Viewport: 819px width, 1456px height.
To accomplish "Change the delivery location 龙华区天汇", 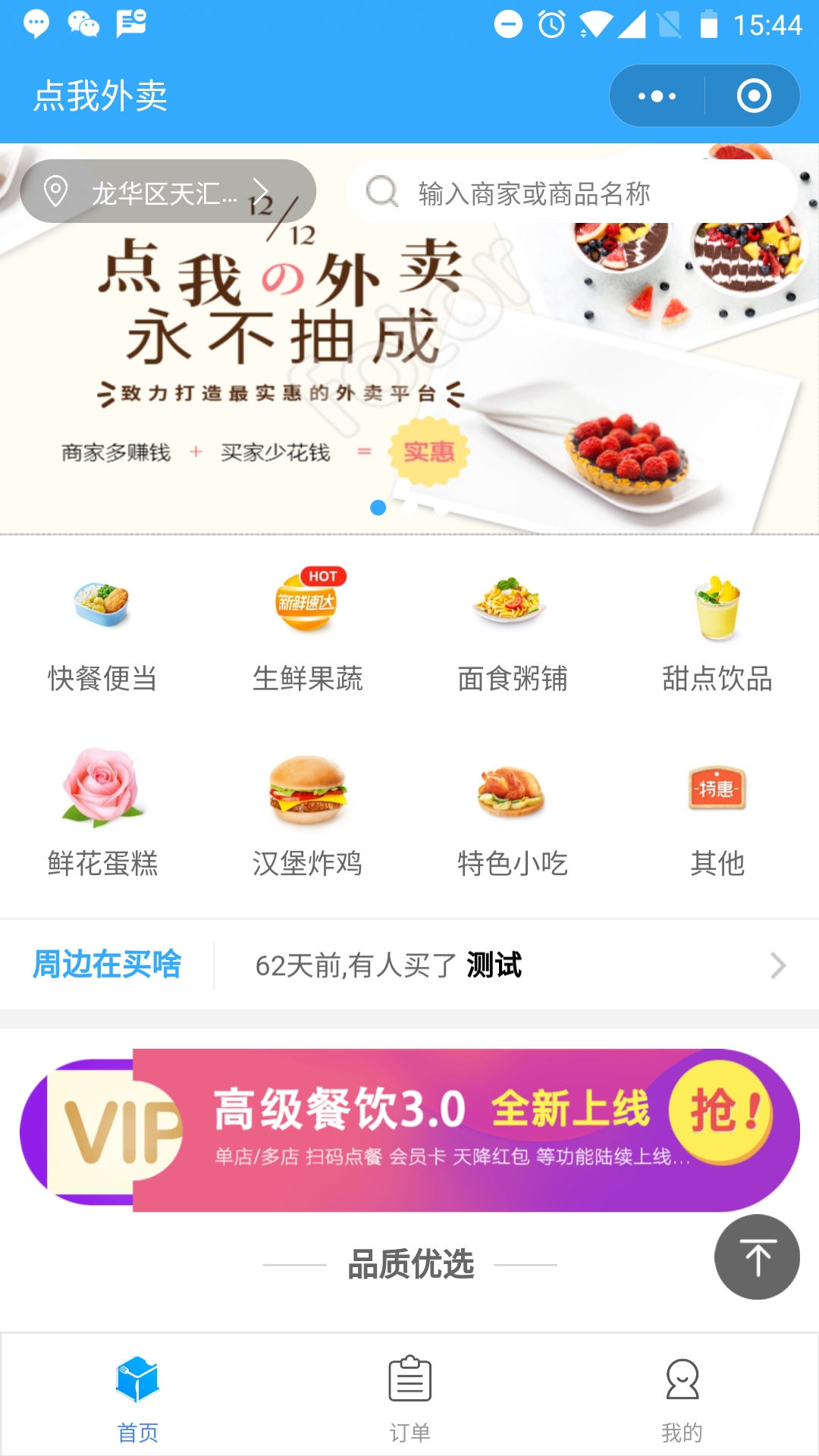I will [167, 192].
